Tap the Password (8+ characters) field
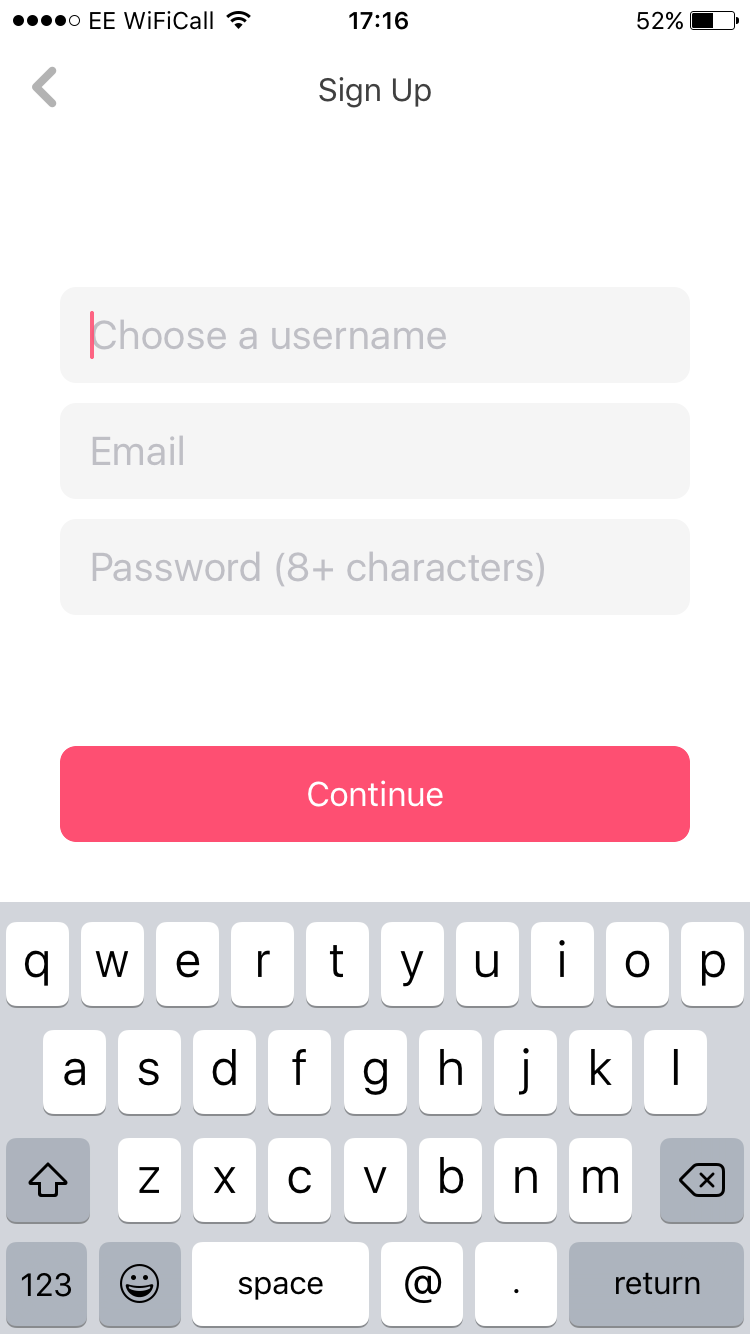Viewport: 750px width, 1334px height. point(374,567)
